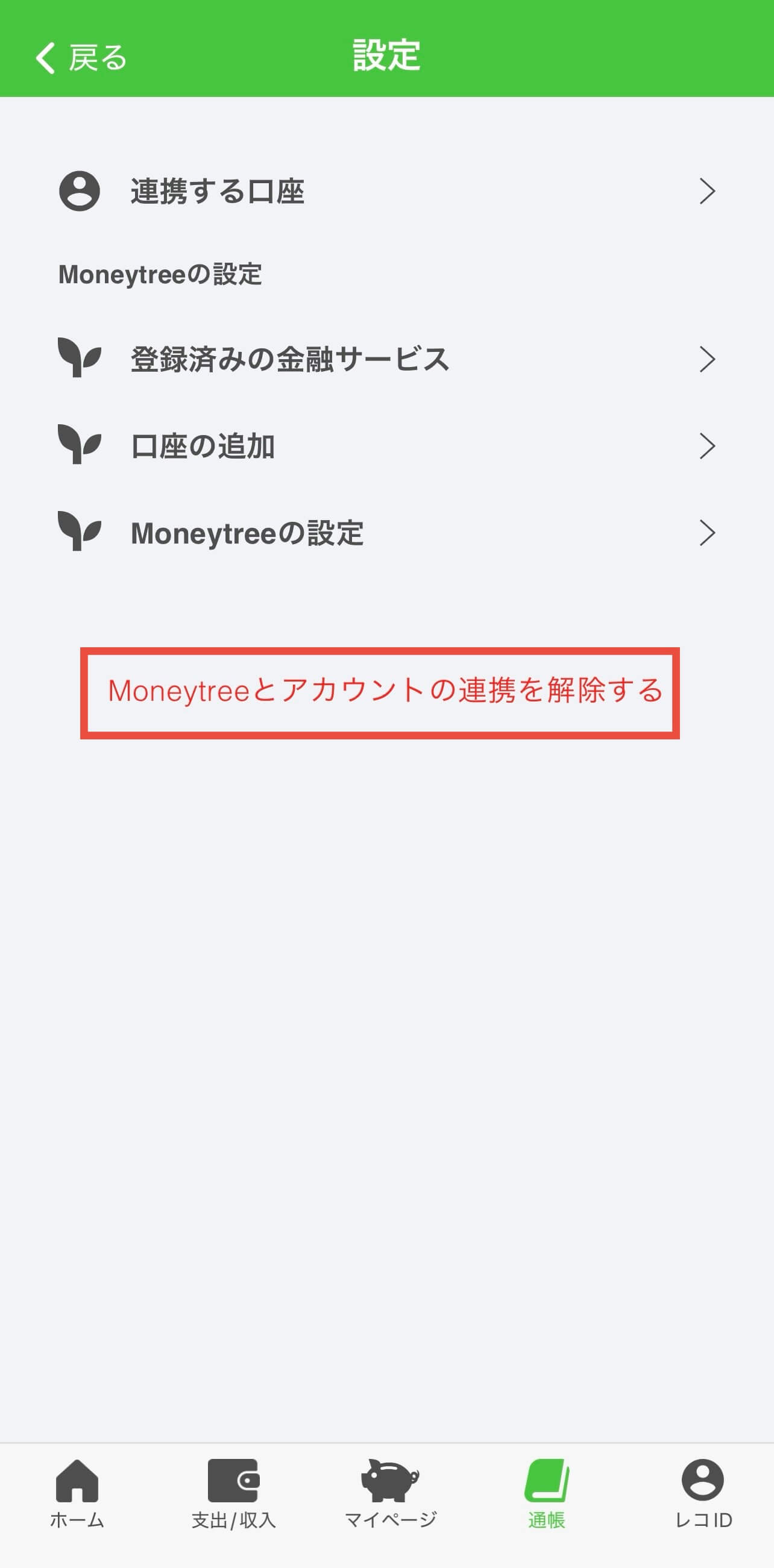Switch to the 支出/収入 tab
774x1568 pixels.
point(233,1494)
